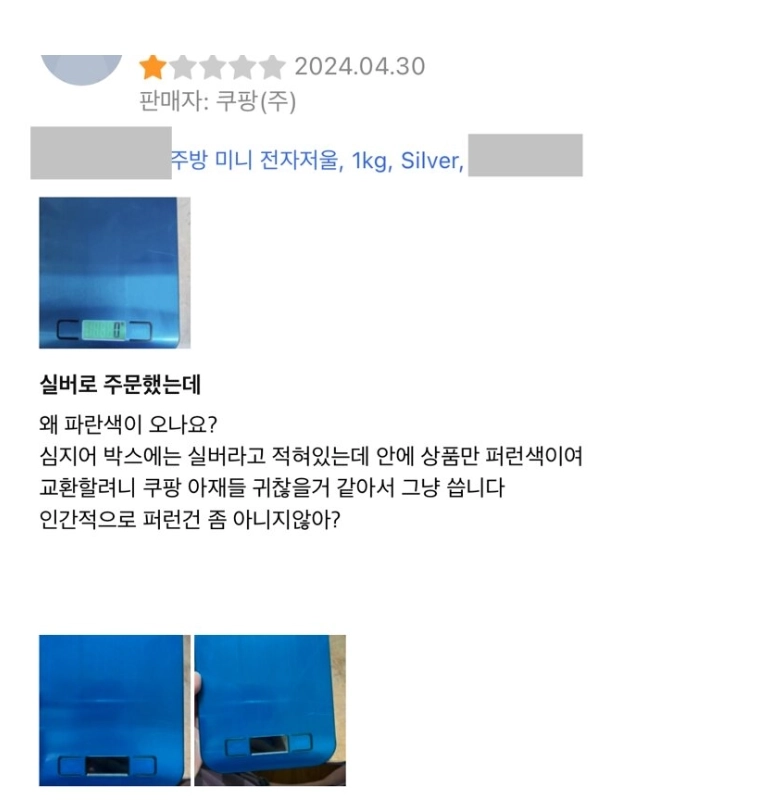Image resolution: width=767 pixels, height=800 pixels.
Task: Open the 주방 미니 전자저울 product link
Action: 317,162
